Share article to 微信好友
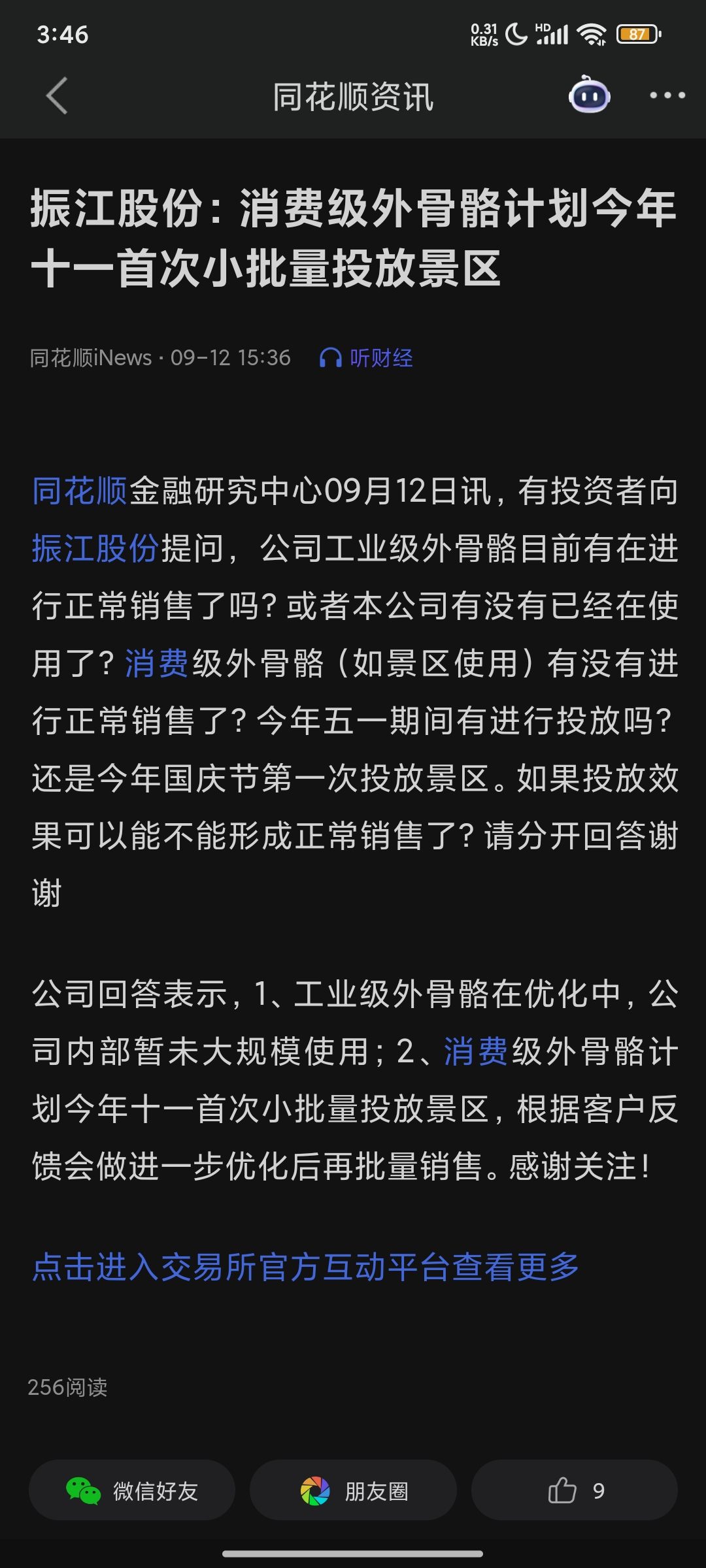Screen dimensions: 706x1568 tap(132, 1491)
